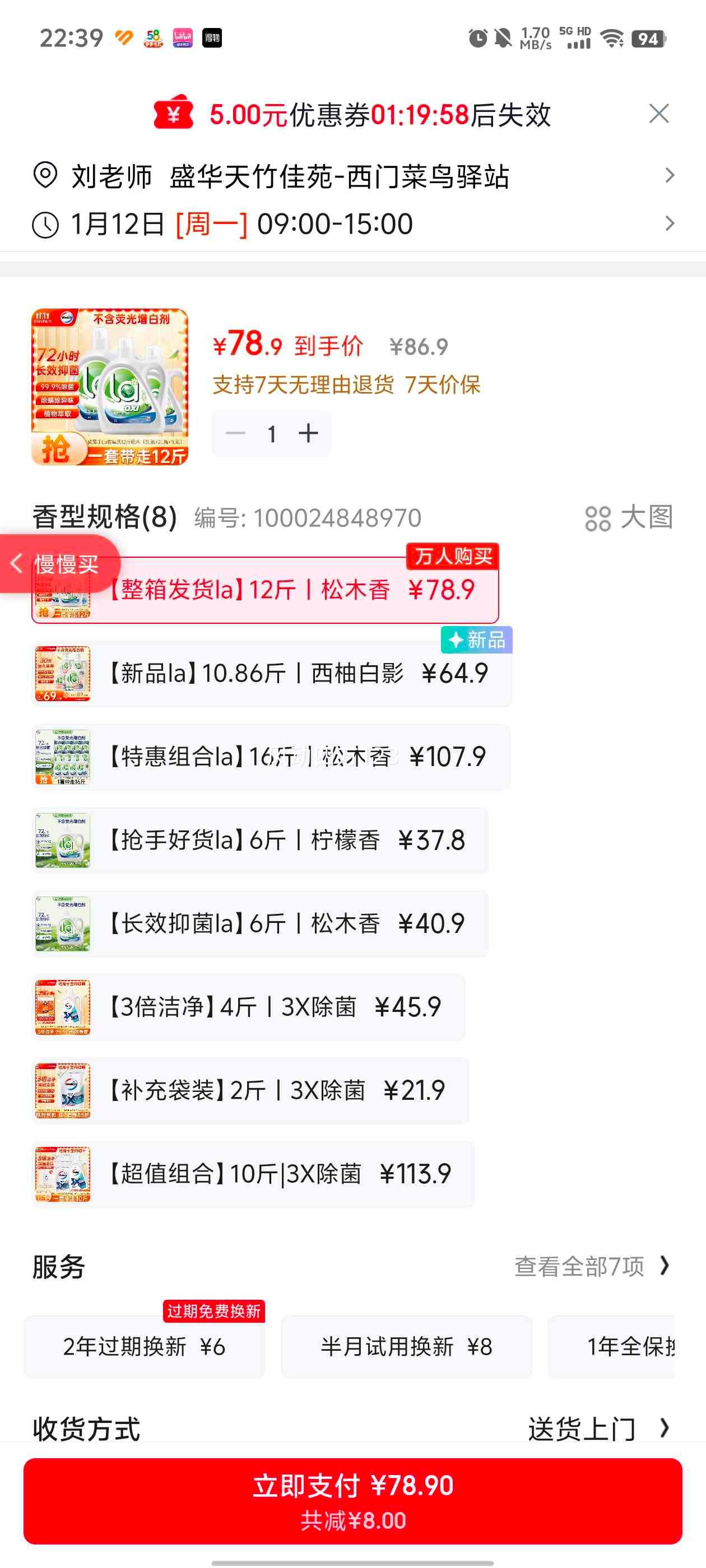Select the 2年过期换新 ¥6 service

point(144,1346)
